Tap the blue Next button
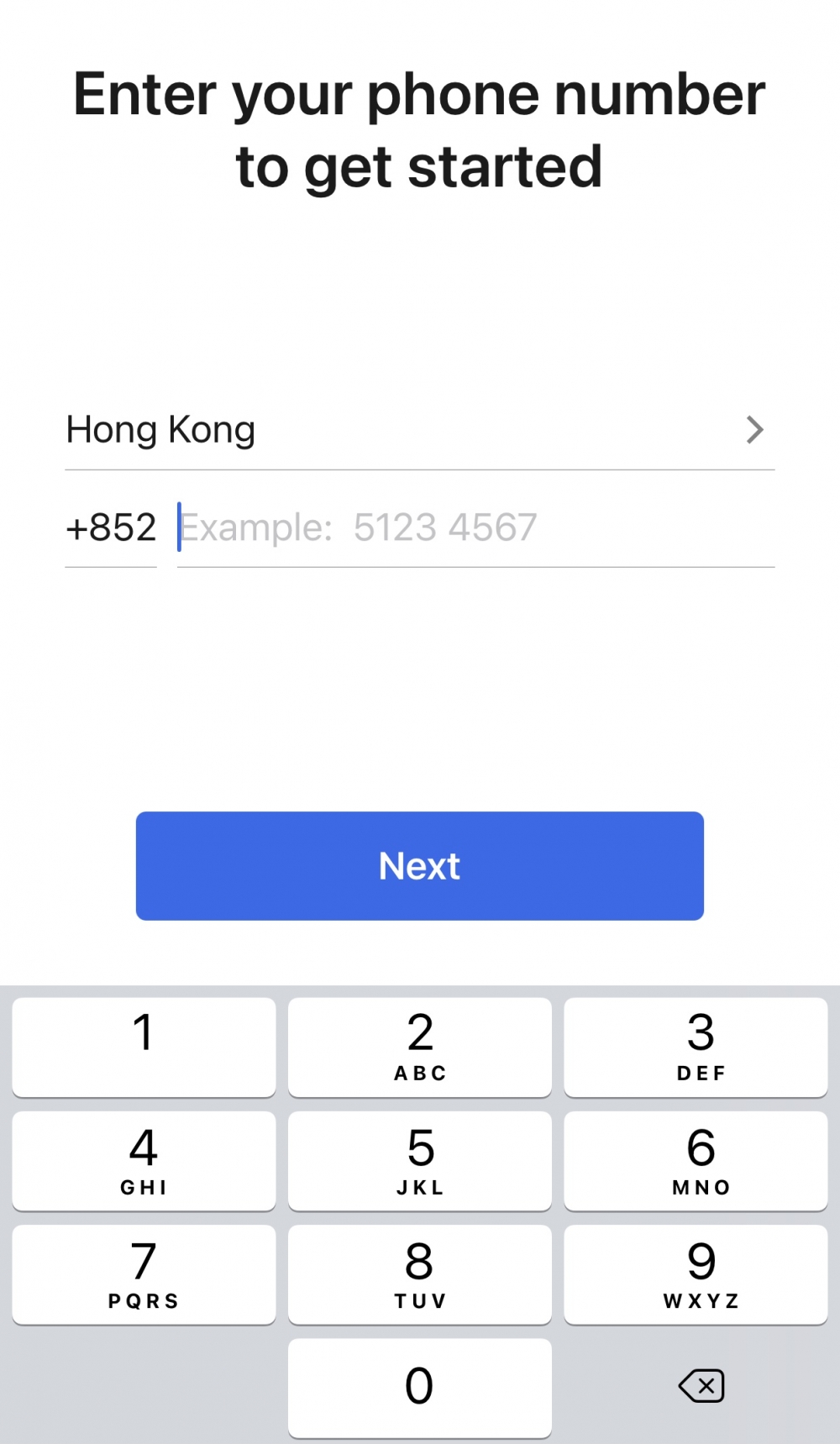This screenshot has height=1444, width=840. (419, 865)
